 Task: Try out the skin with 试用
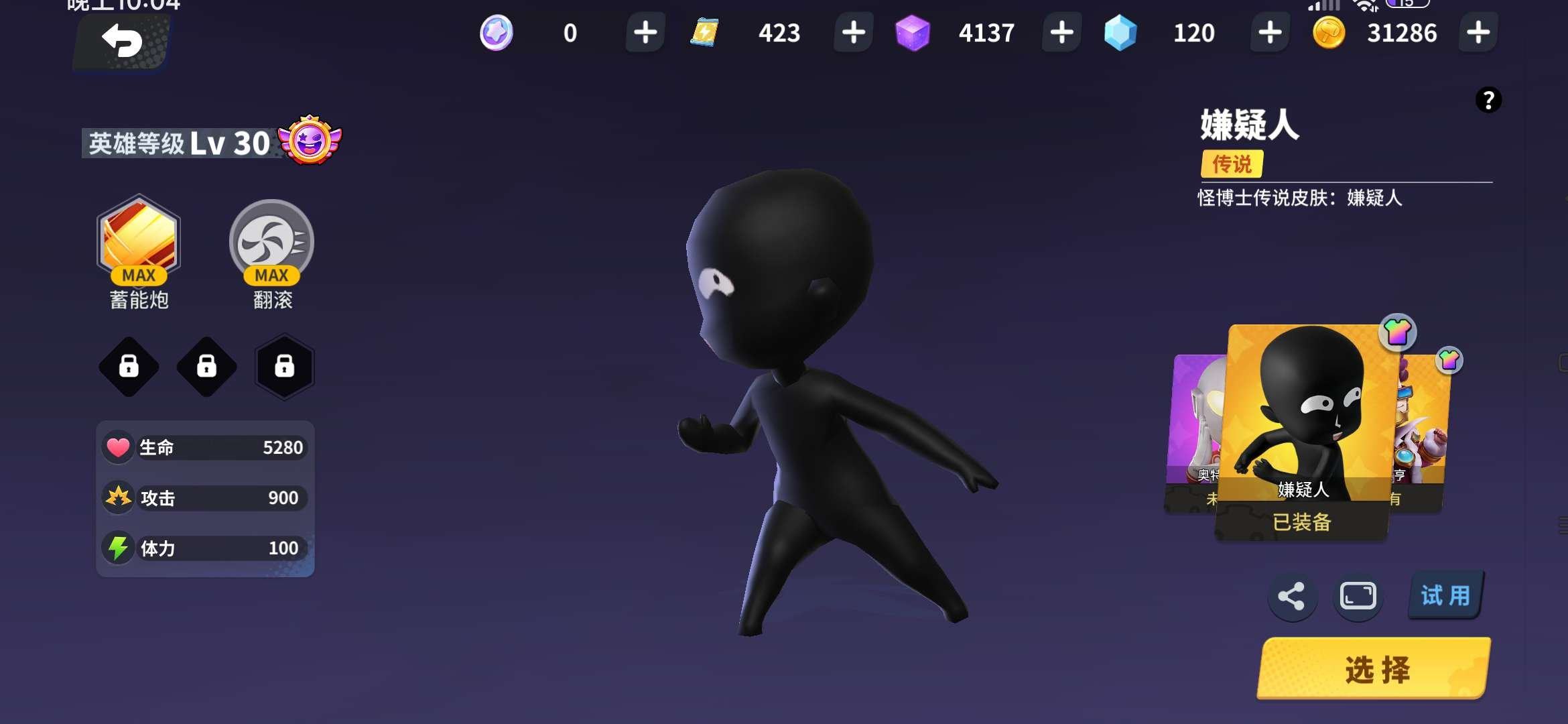pyautogui.click(x=1445, y=595)
